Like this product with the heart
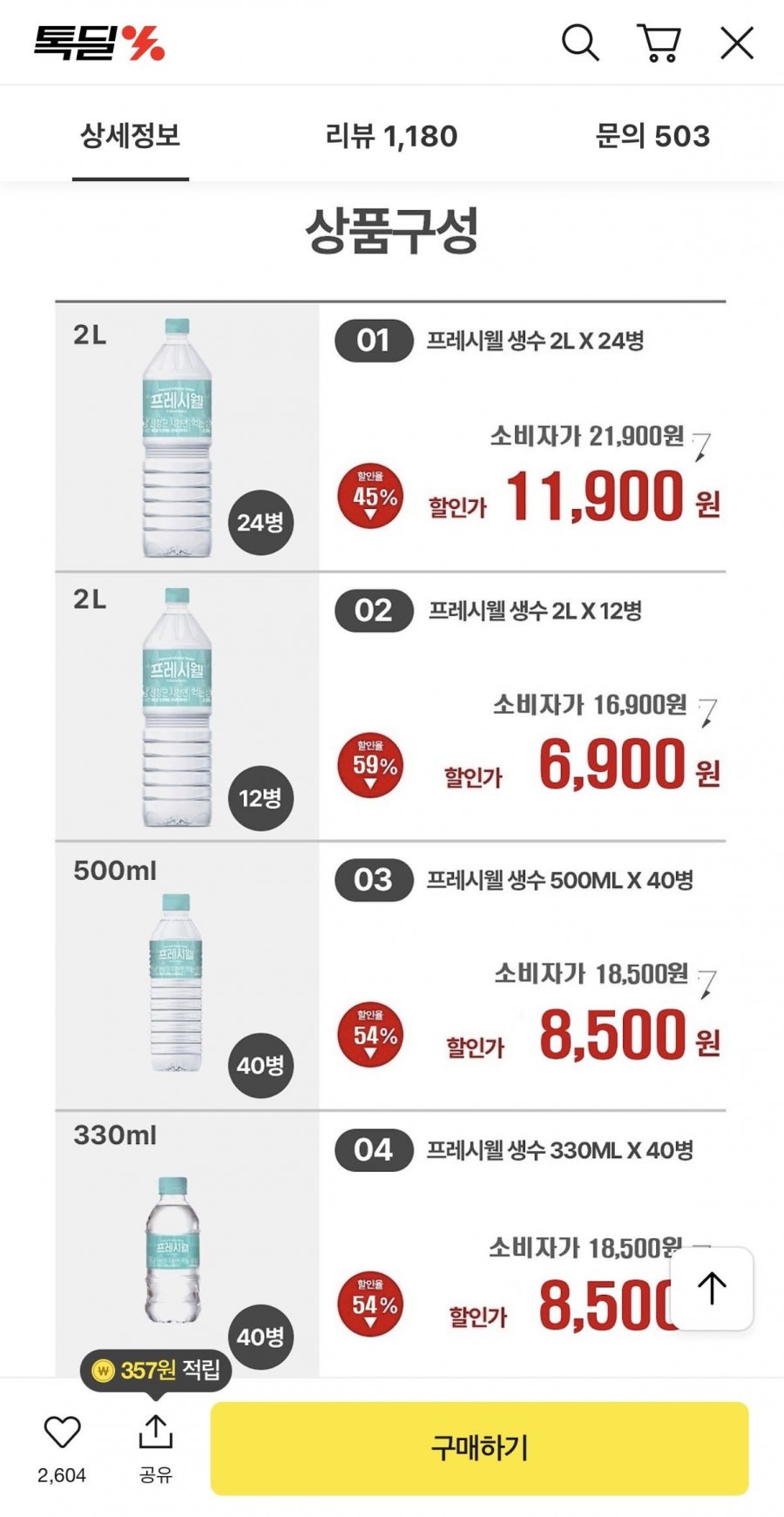 click(x=62, y=1432)
